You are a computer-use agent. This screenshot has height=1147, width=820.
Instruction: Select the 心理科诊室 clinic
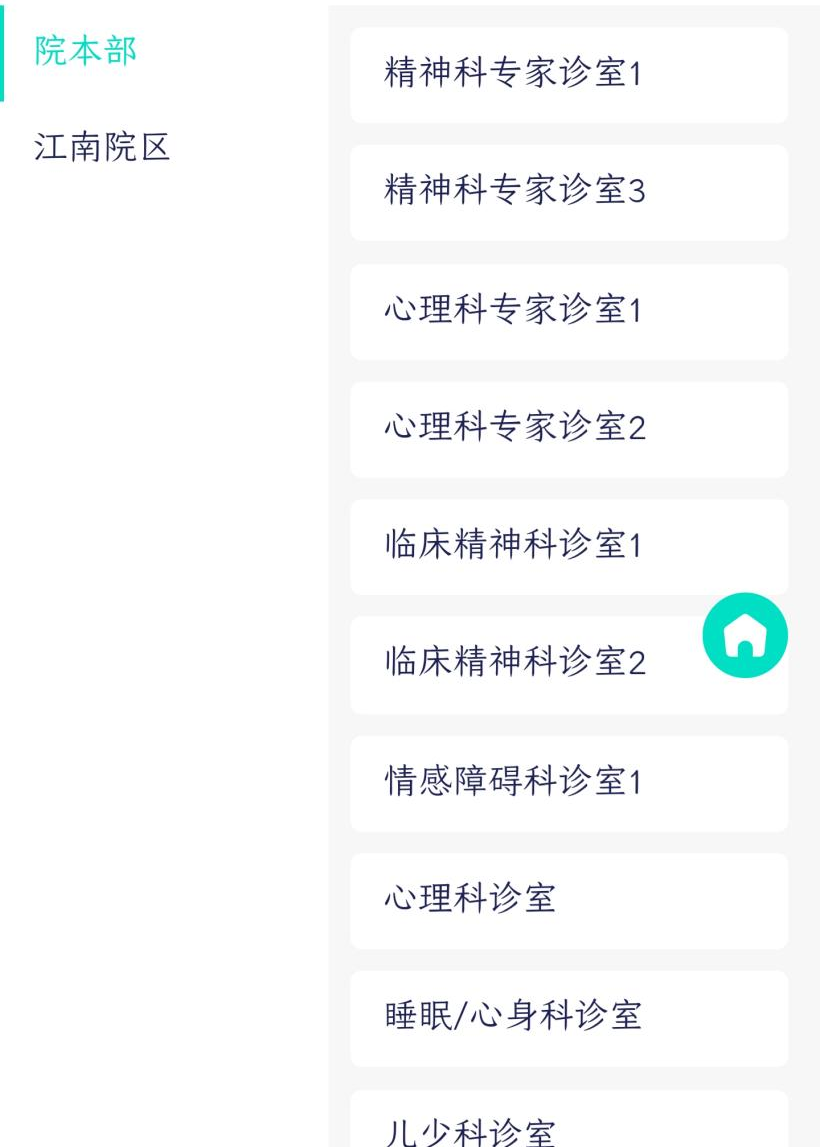[568, 899]
